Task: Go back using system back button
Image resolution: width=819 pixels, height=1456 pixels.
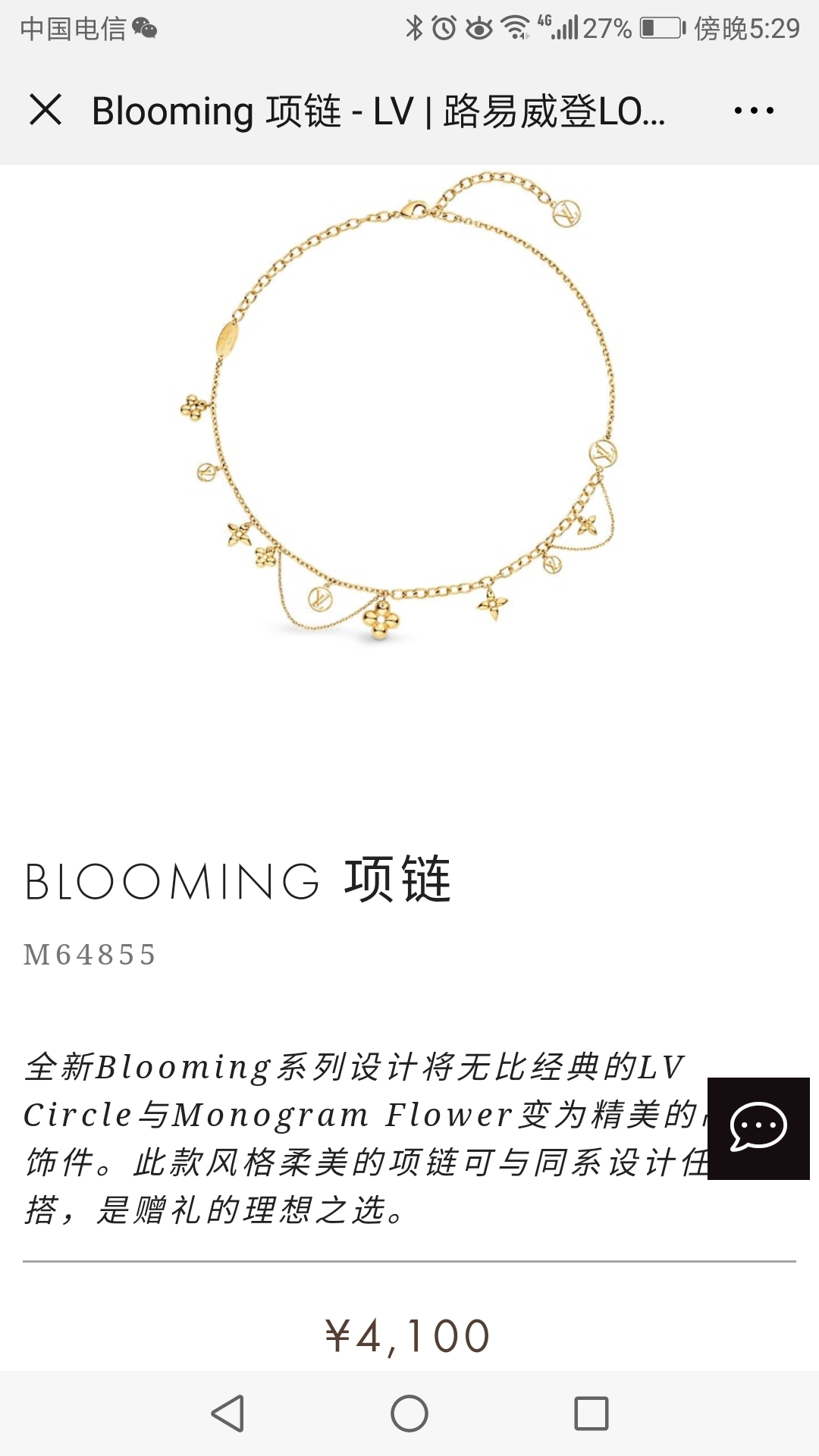Action: [227, 1414]
